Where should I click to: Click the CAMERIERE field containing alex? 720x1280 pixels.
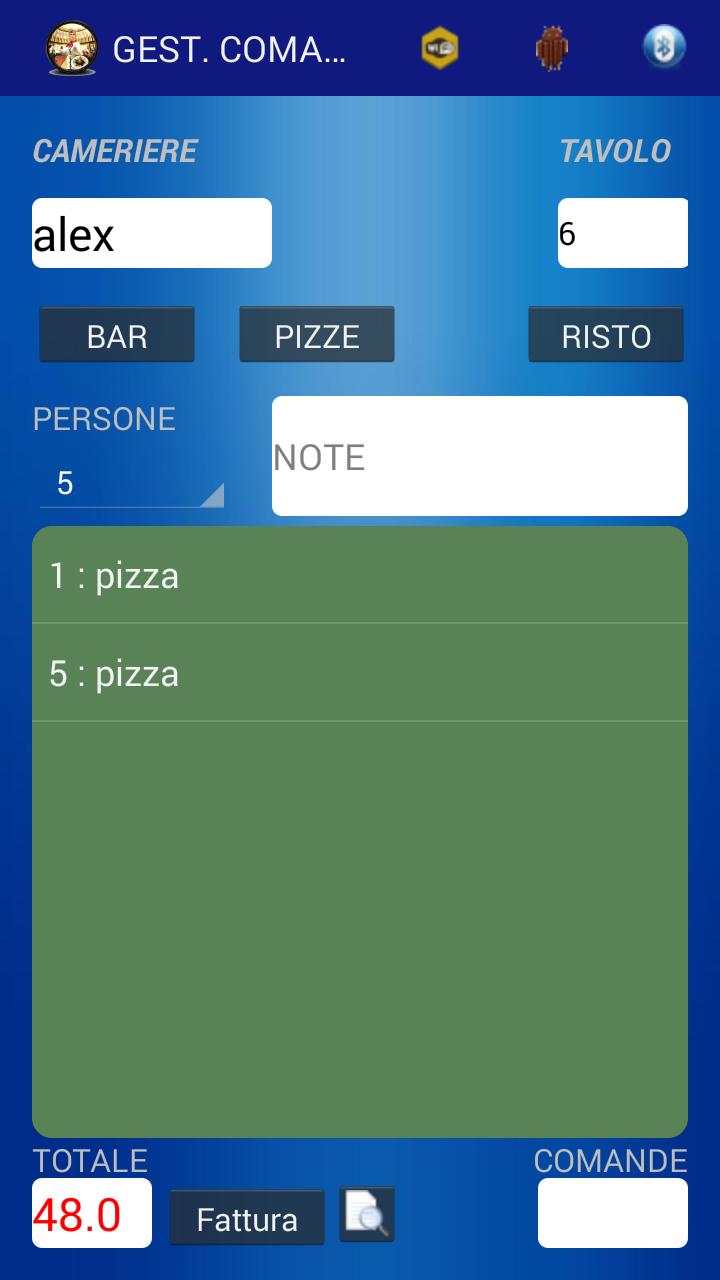(151, 232)
